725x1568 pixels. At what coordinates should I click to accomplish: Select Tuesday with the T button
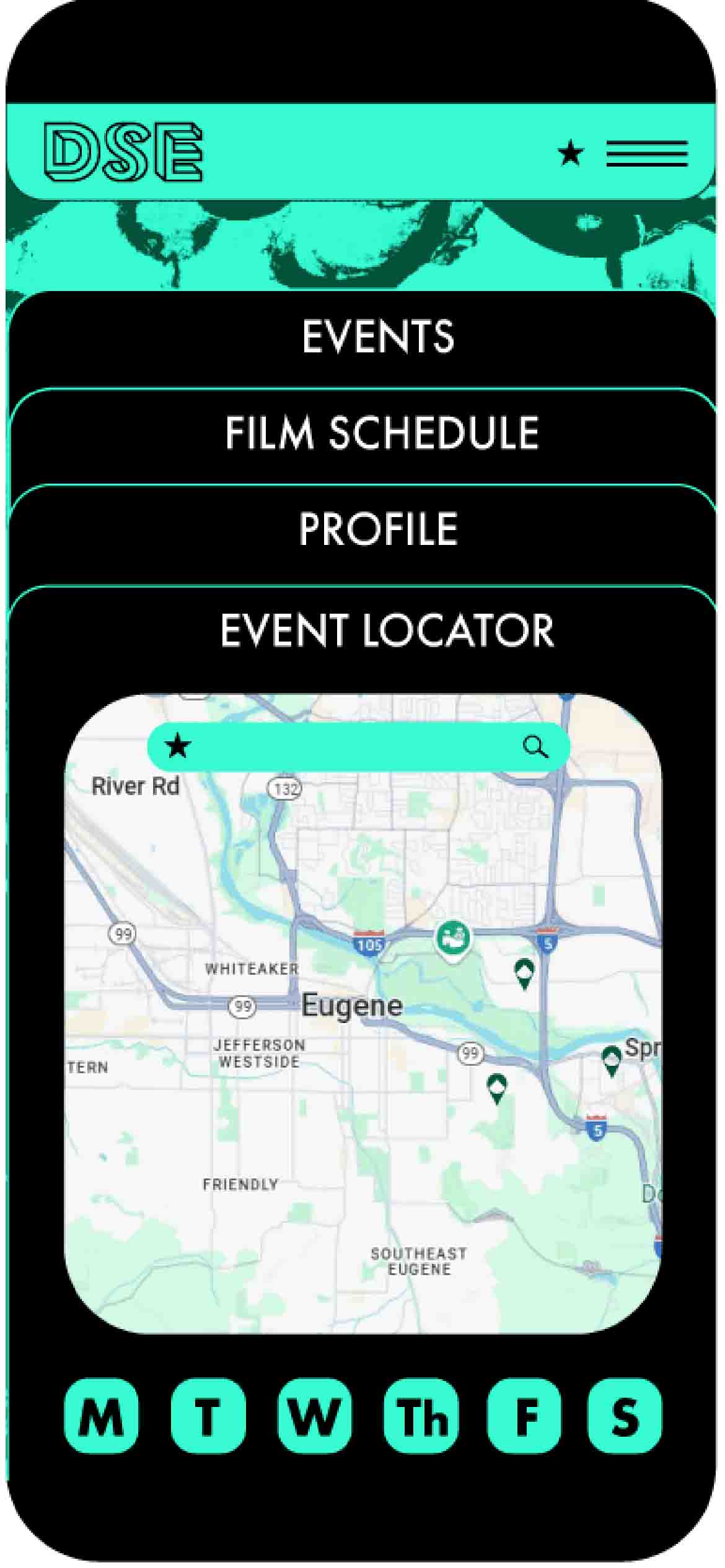[x=208, y=1416]
